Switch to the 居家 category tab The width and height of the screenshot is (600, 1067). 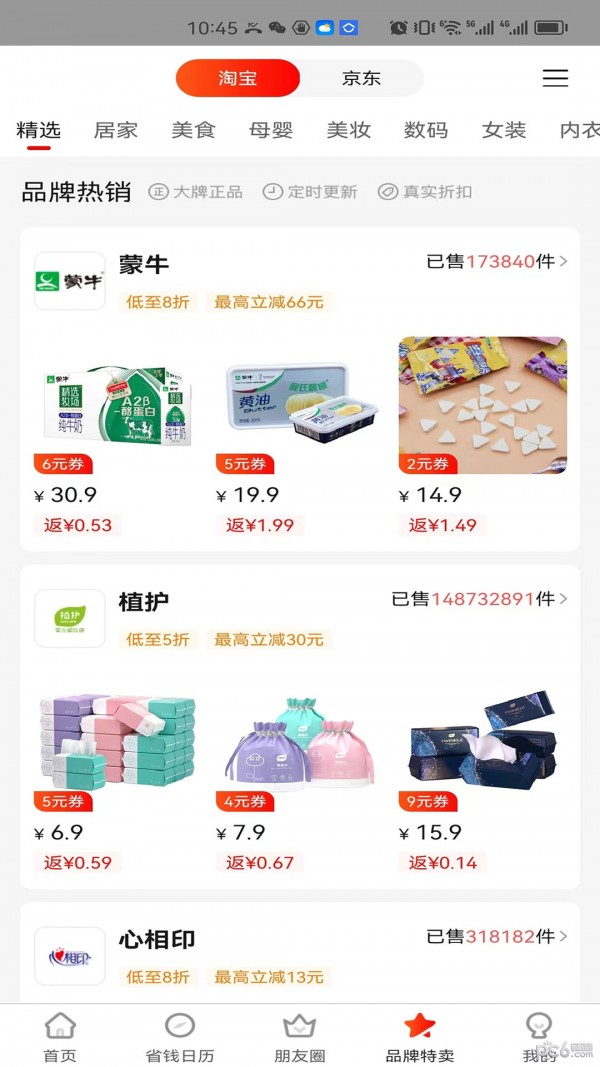(x=116, y=130)
